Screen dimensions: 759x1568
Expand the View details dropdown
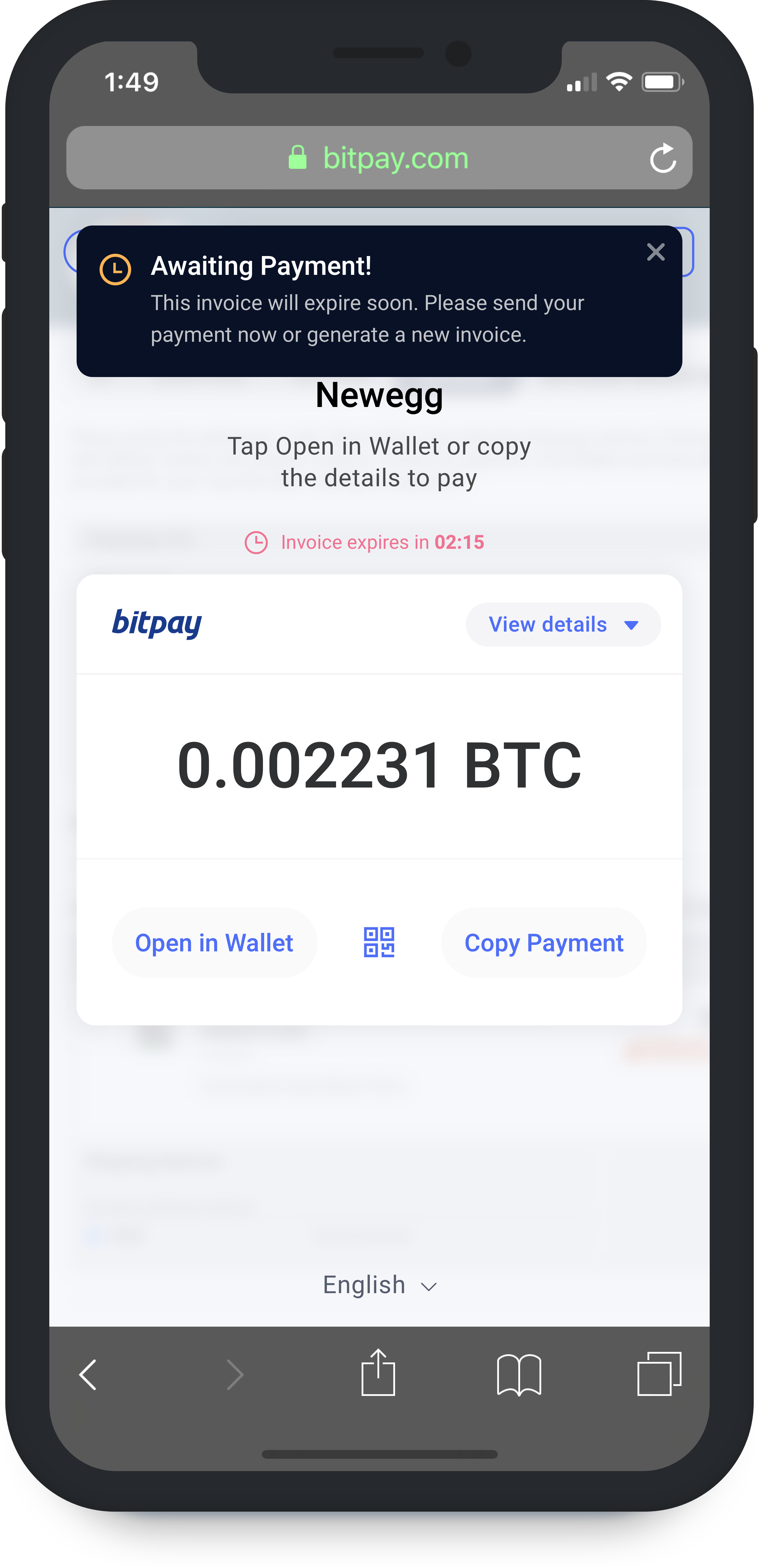[x=563, y=625]
